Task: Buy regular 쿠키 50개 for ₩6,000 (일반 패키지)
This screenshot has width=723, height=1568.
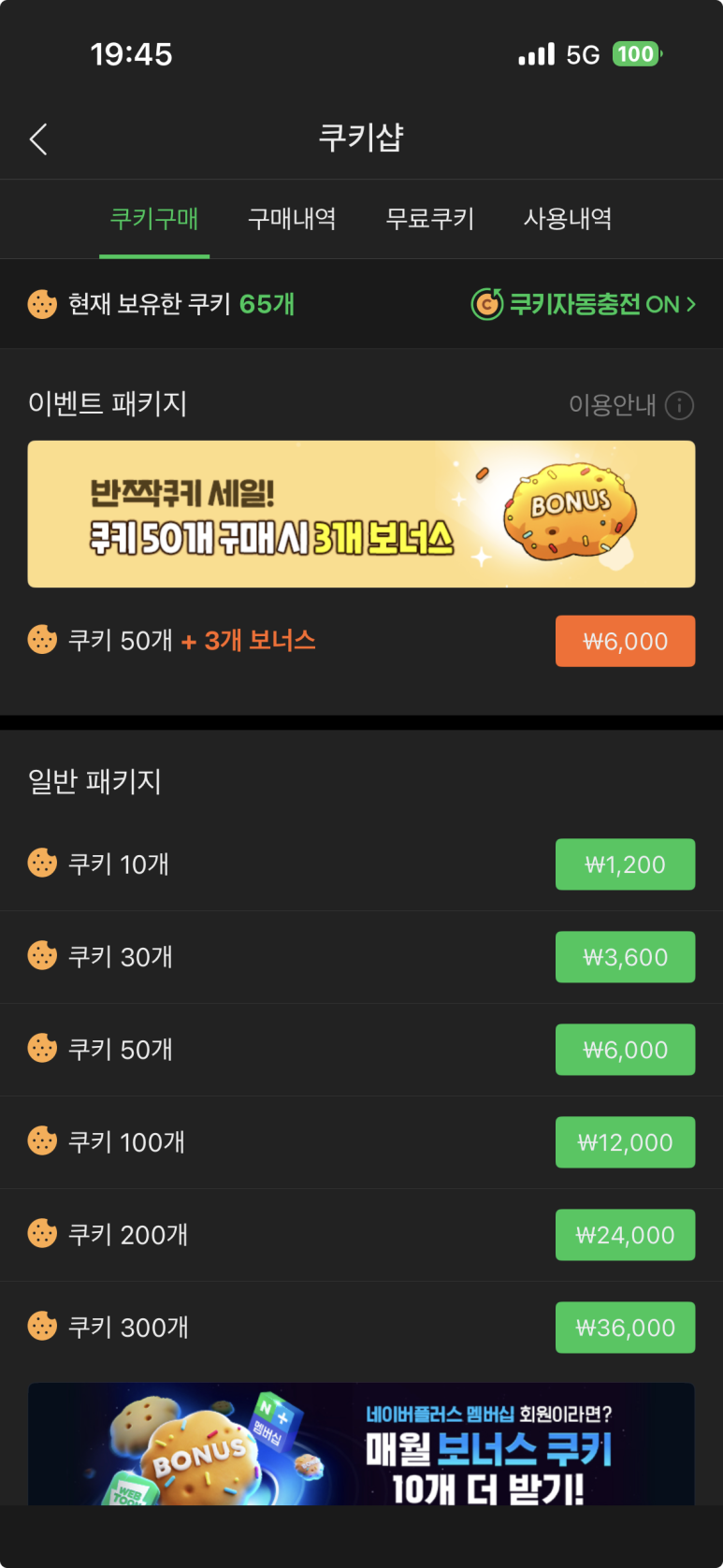Action: [x=625, y=1050]
